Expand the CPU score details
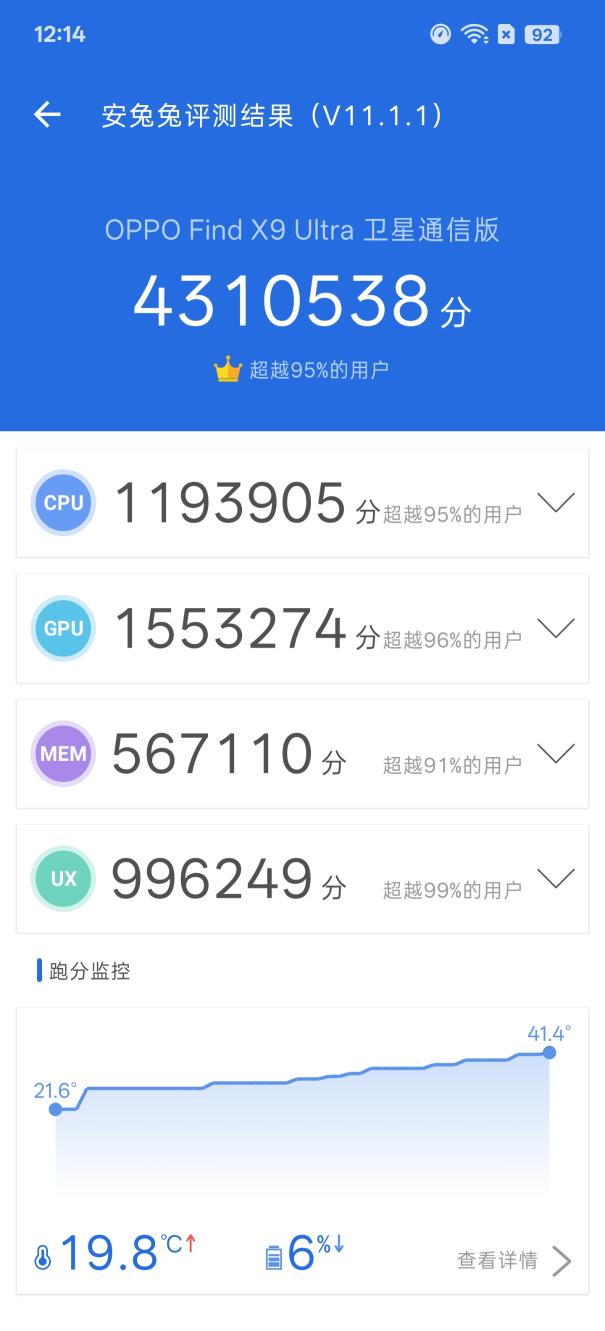The image size is (605, 1331). (555, 503)
